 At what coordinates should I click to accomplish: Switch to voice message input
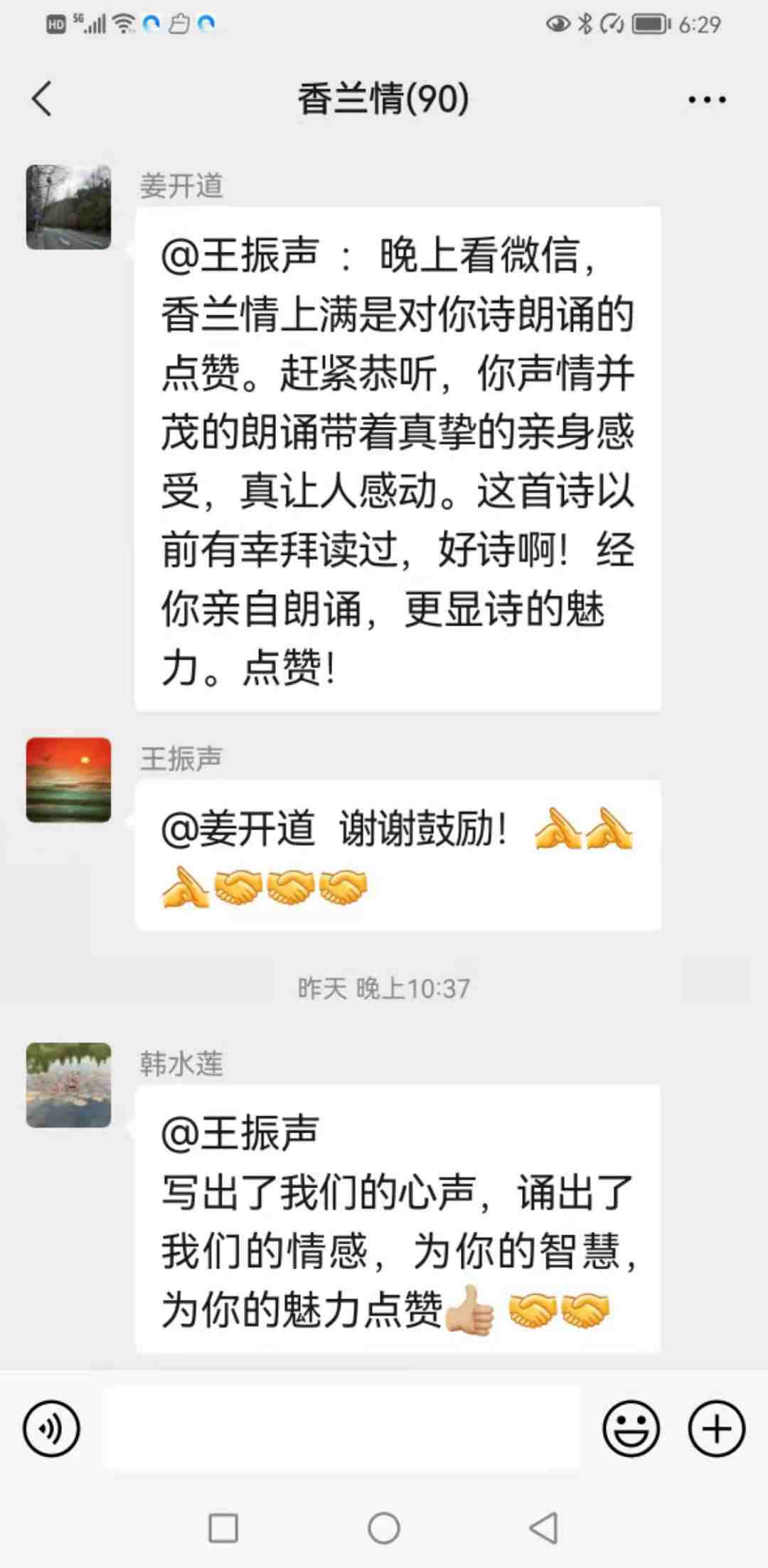point(51,1428)
